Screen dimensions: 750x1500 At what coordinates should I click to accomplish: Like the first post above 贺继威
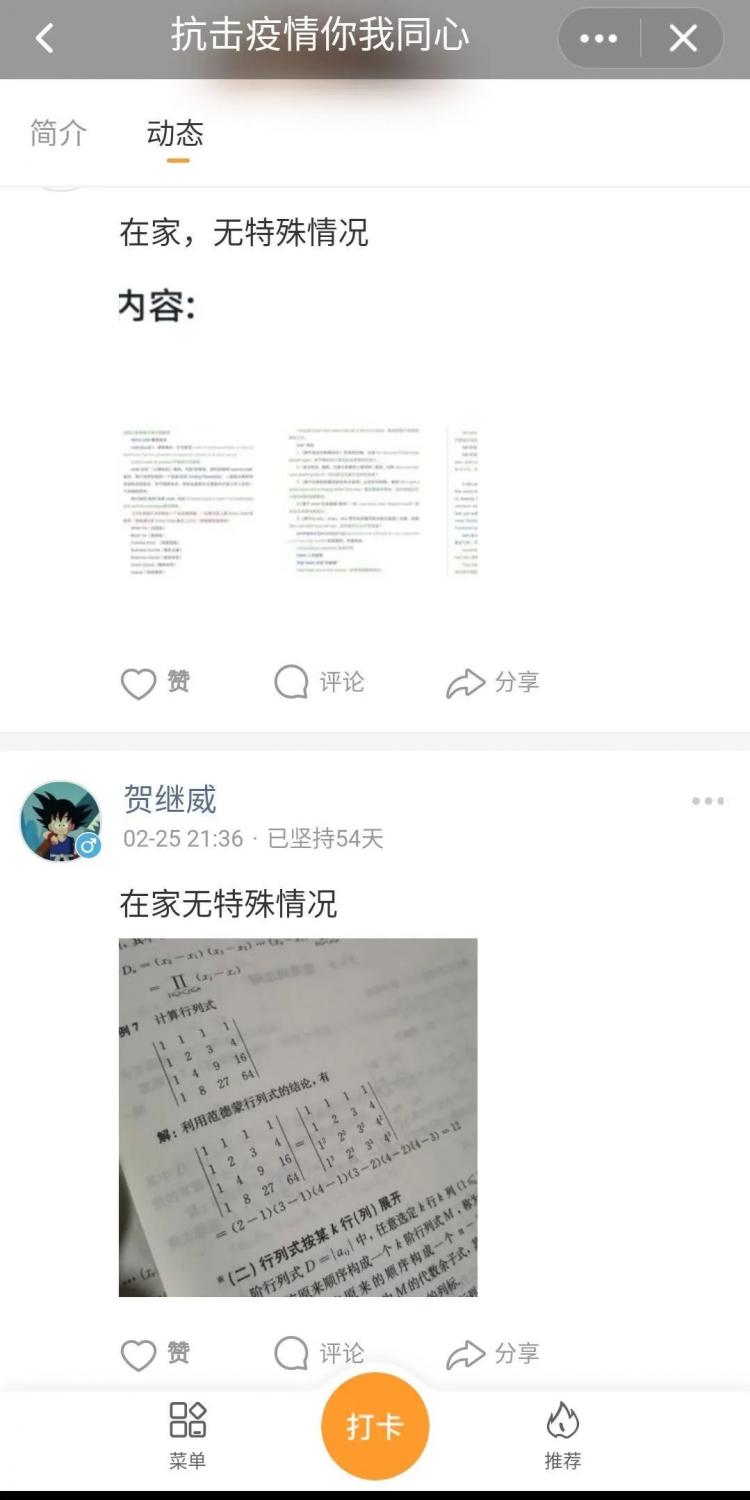[155, 682]
